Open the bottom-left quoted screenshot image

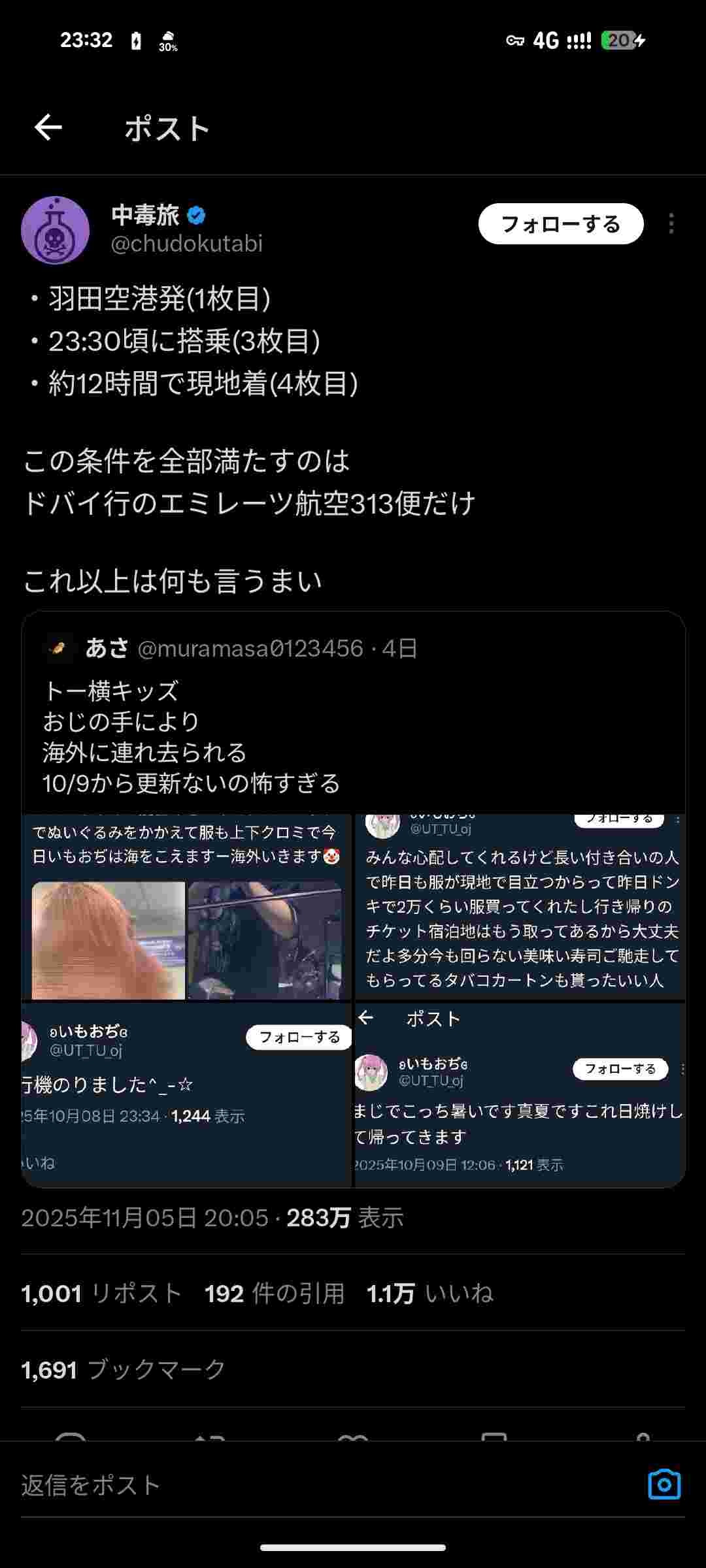(187, 1094)
